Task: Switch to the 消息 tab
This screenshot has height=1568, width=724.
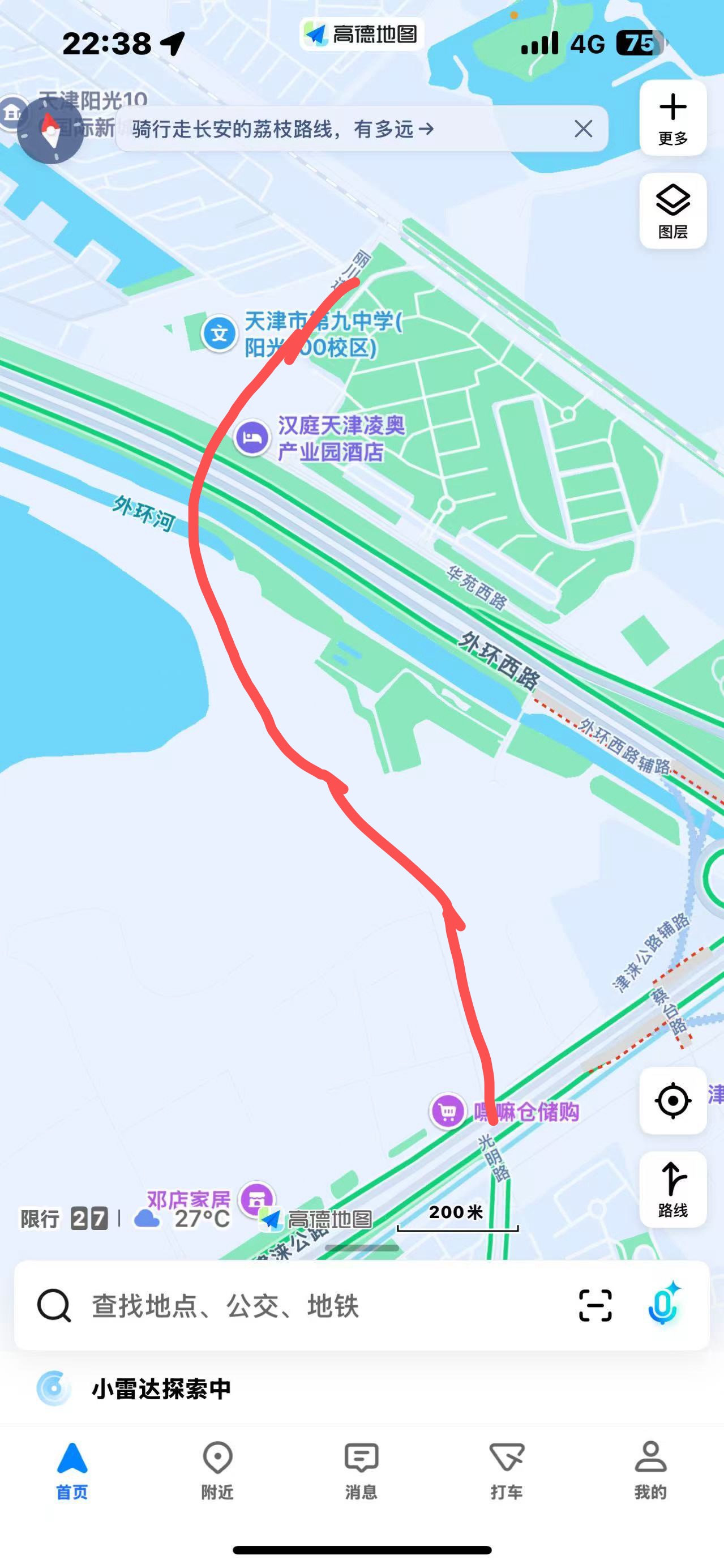Action: tap(361, 1471)
